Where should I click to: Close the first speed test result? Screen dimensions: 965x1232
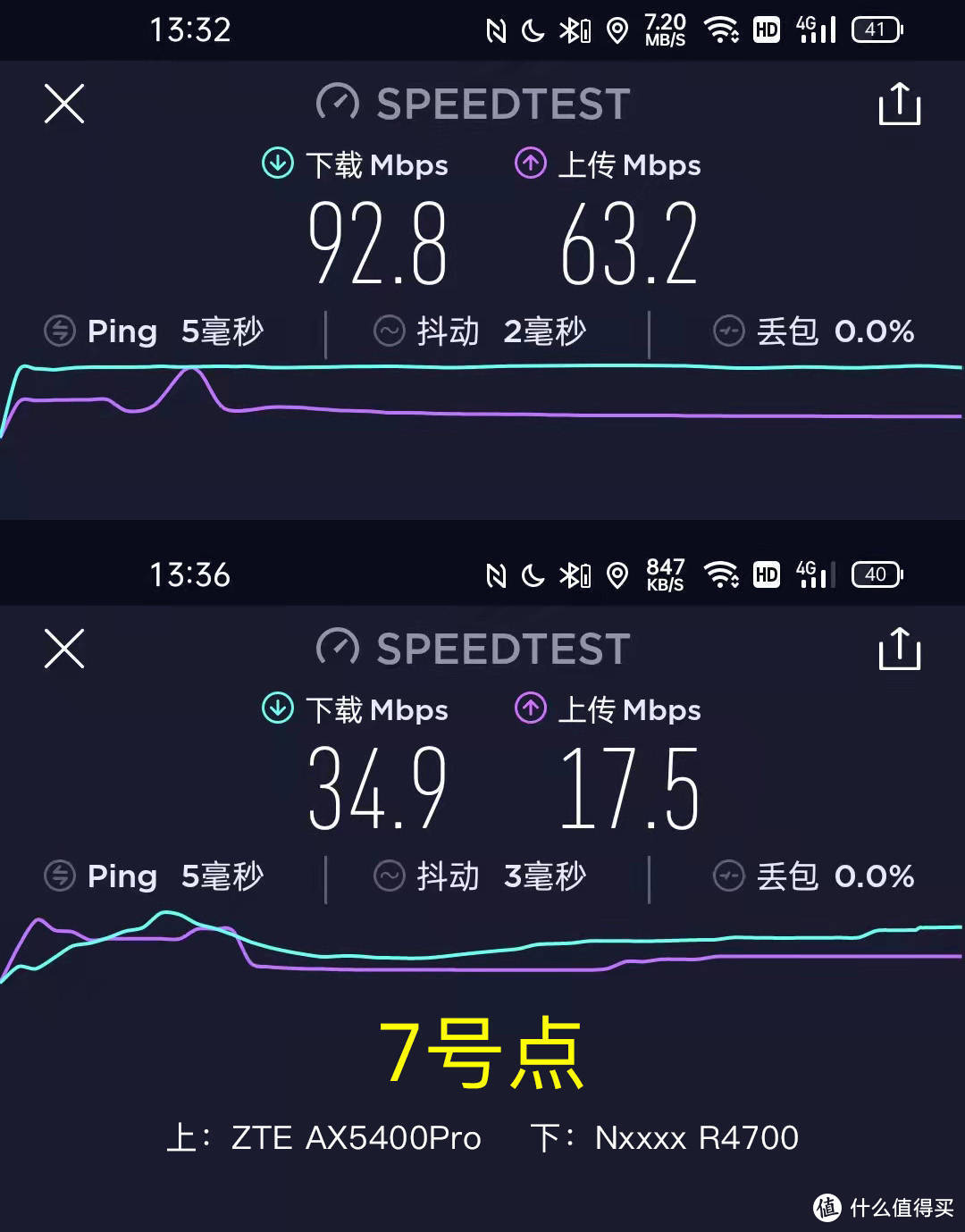[x=63, y=103]
